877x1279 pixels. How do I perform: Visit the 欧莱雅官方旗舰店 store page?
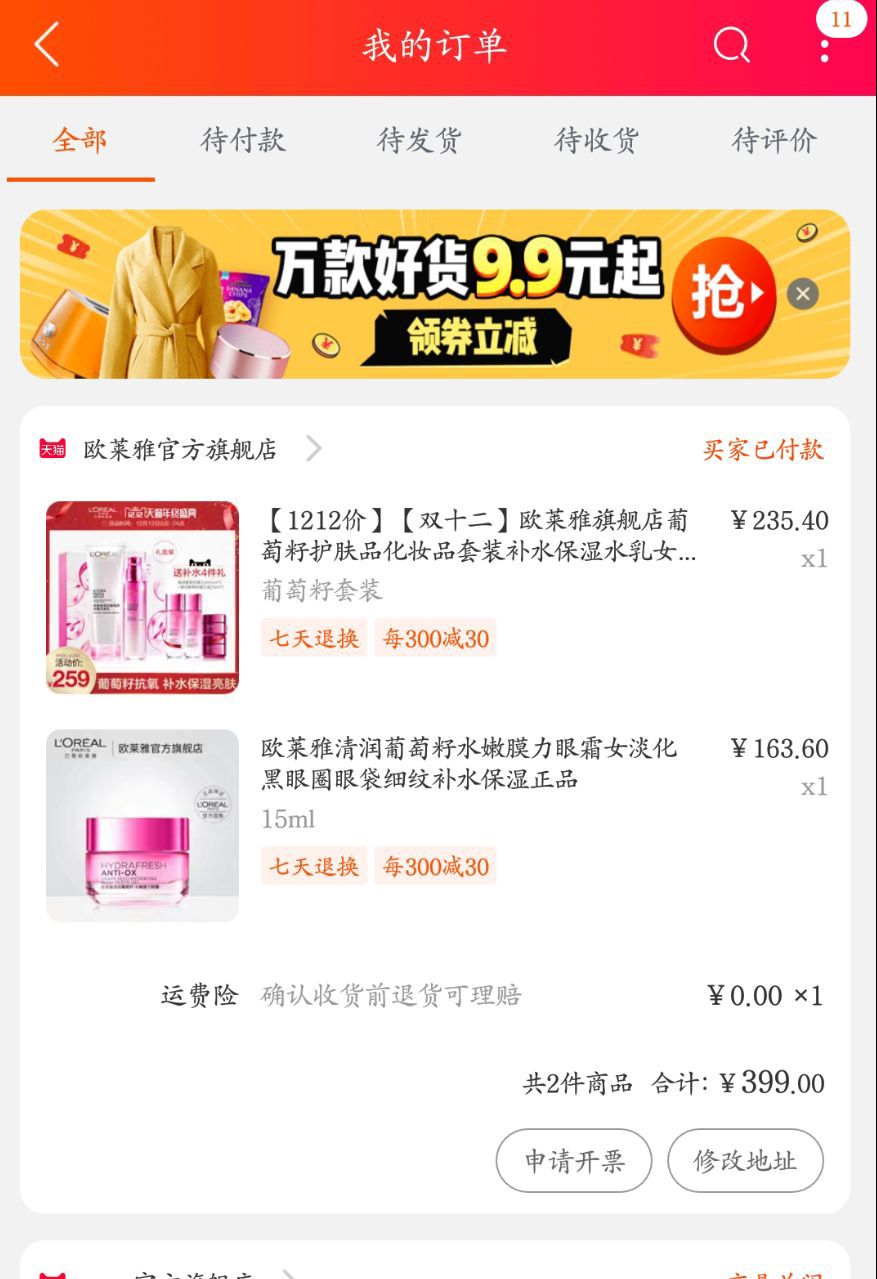pyautogui.click(x=180, y=450)
